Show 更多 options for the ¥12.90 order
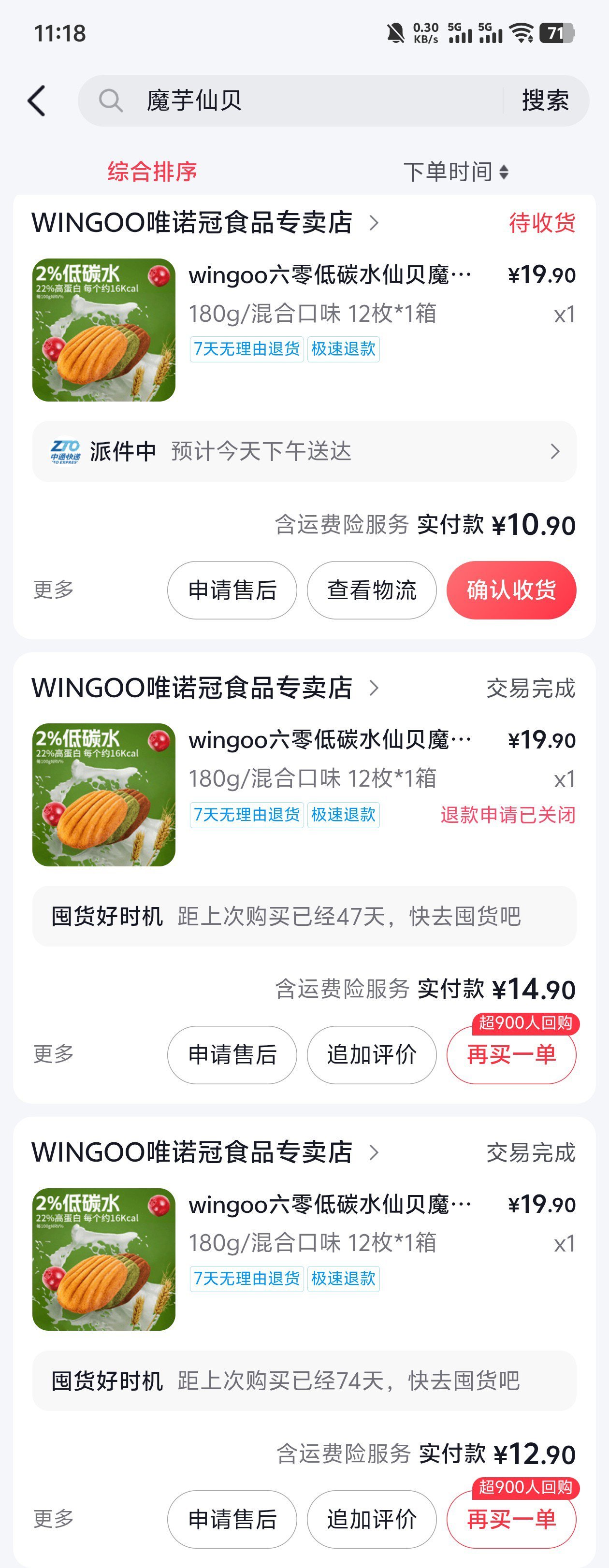 click(54, 1519)
